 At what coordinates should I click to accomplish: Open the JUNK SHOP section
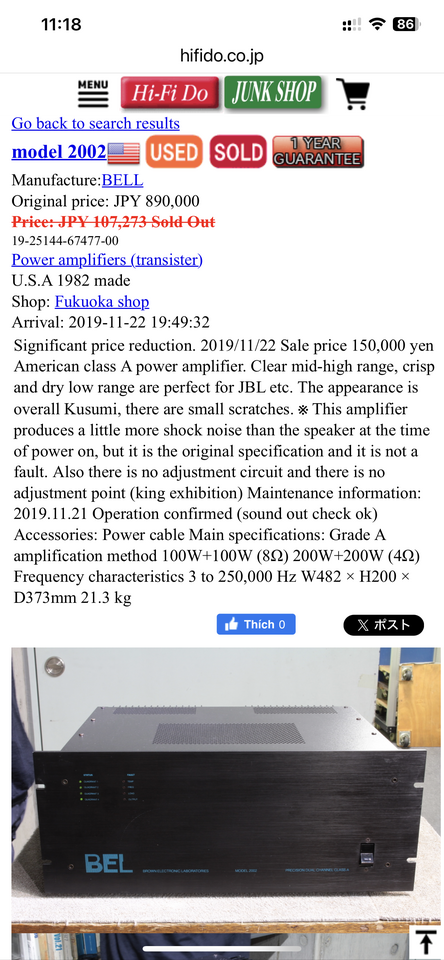coord(273,92)
